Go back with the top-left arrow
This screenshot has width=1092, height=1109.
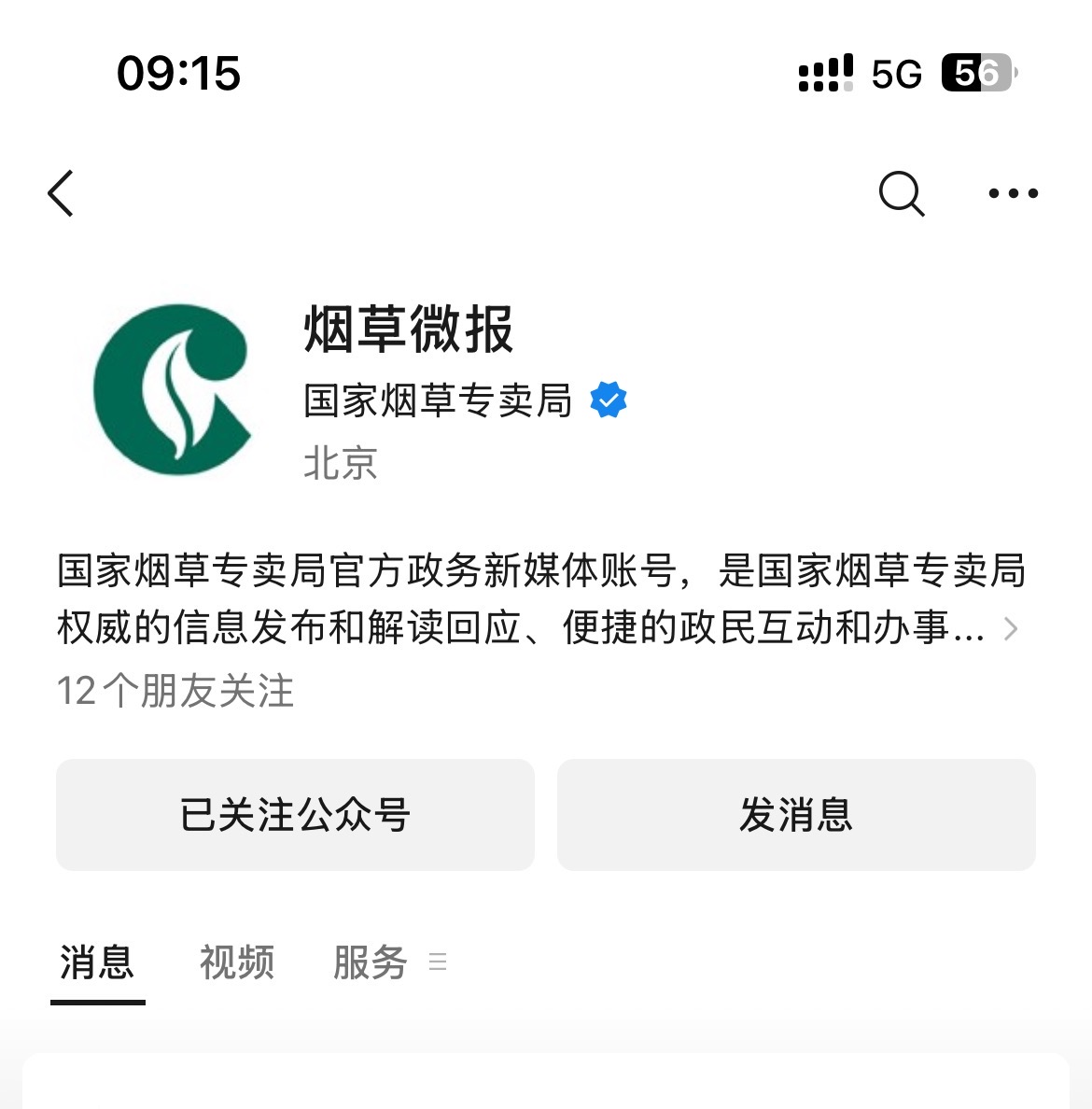click(x=62, y=194)
